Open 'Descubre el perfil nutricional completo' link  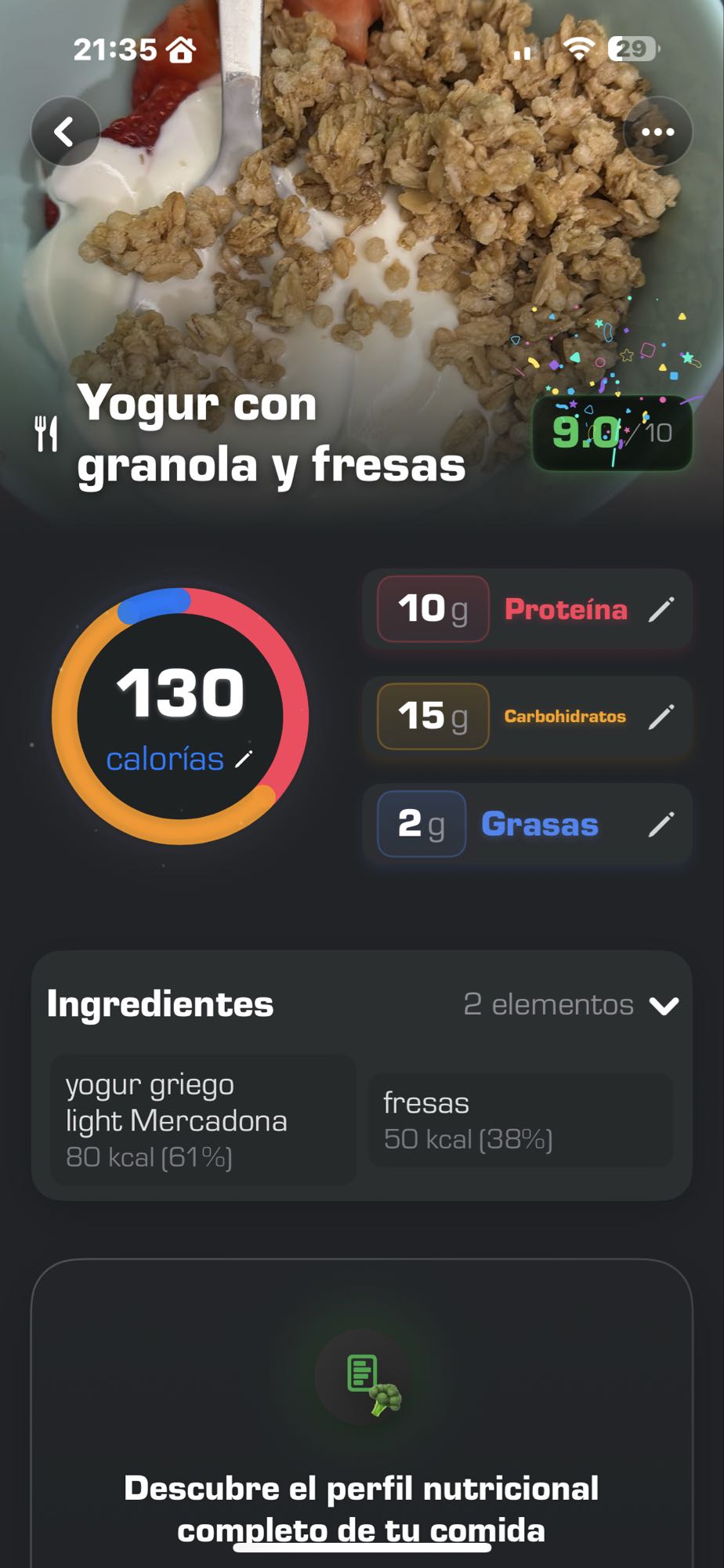click(362, 1507)
